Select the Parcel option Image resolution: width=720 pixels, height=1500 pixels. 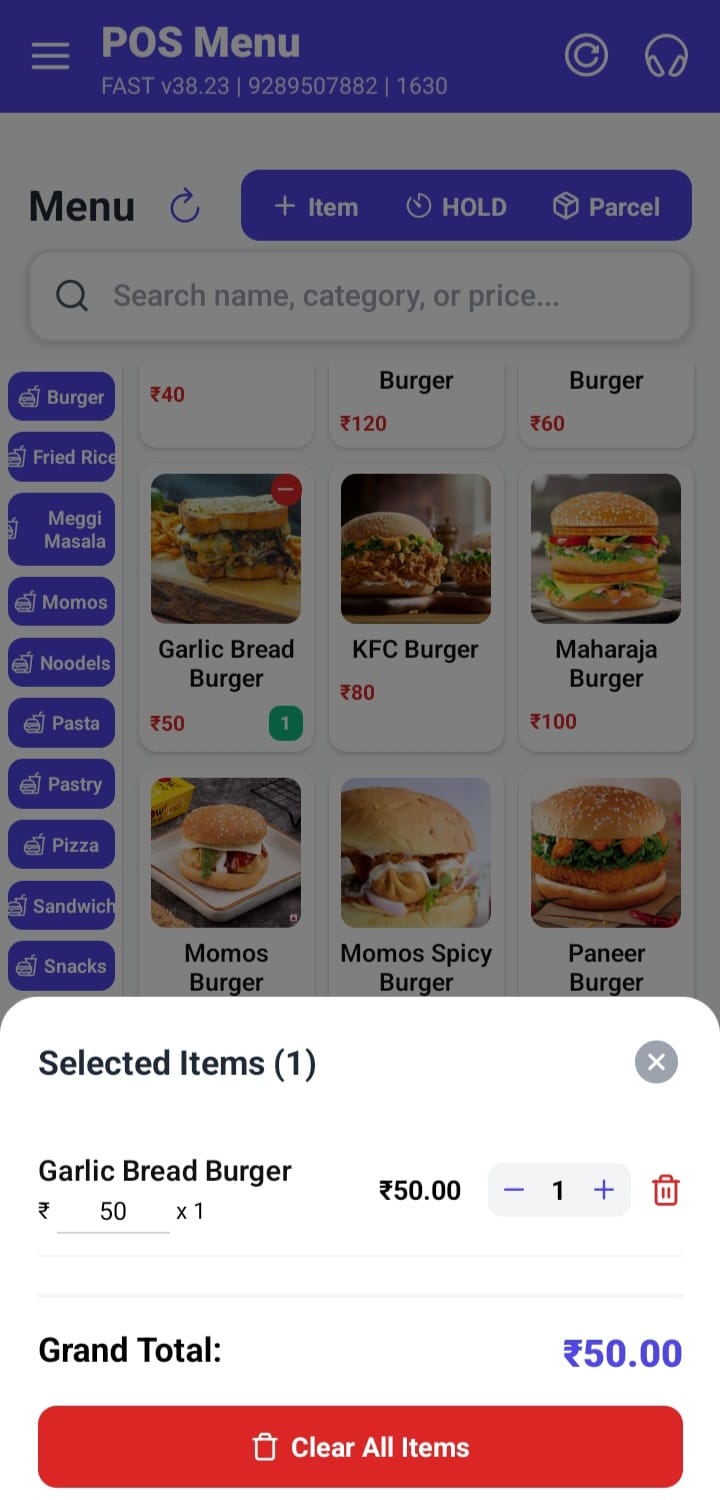pos(606,207)
